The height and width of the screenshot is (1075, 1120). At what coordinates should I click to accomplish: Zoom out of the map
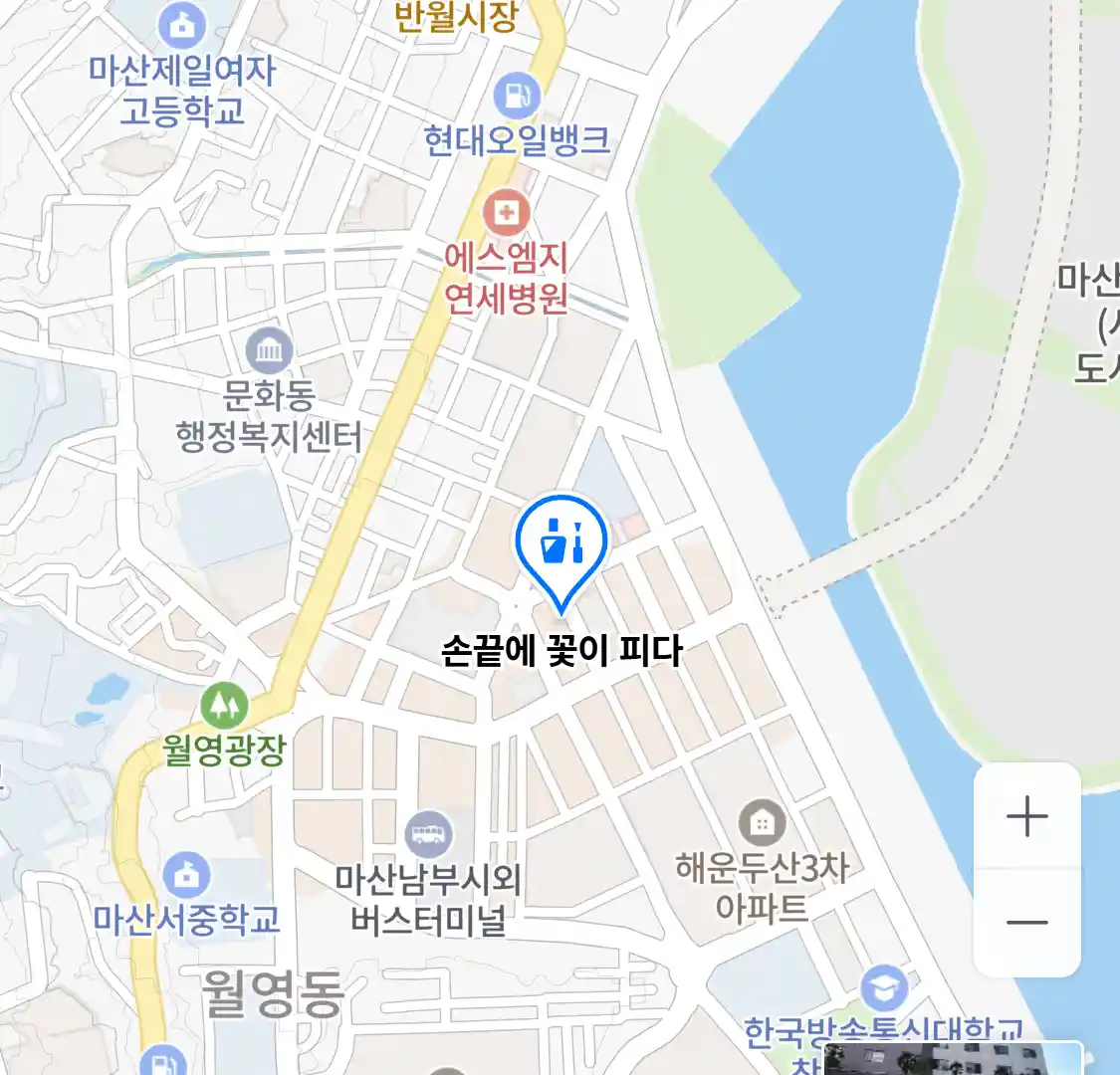1026,922
